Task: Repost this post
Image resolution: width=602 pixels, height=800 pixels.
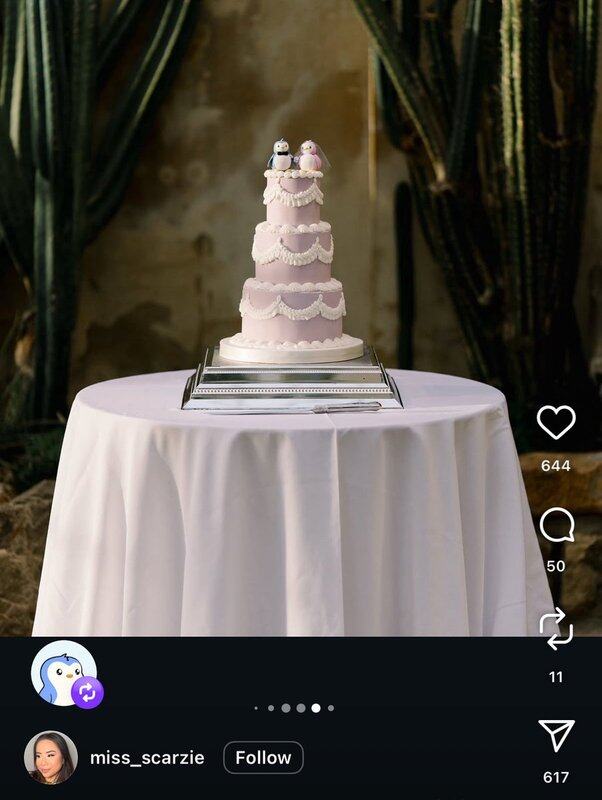Action: point(556,628)
